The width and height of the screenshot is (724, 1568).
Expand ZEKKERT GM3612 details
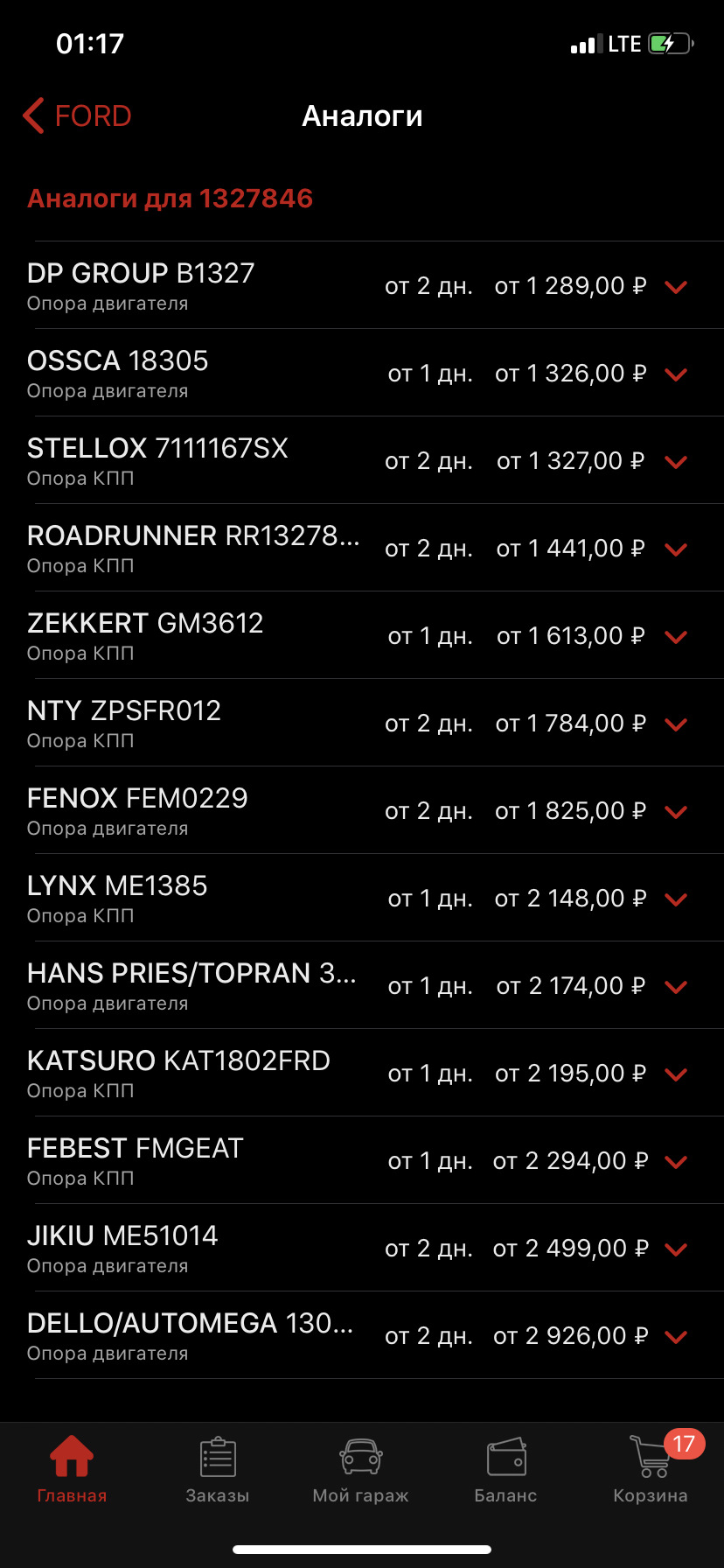(676, 636)
